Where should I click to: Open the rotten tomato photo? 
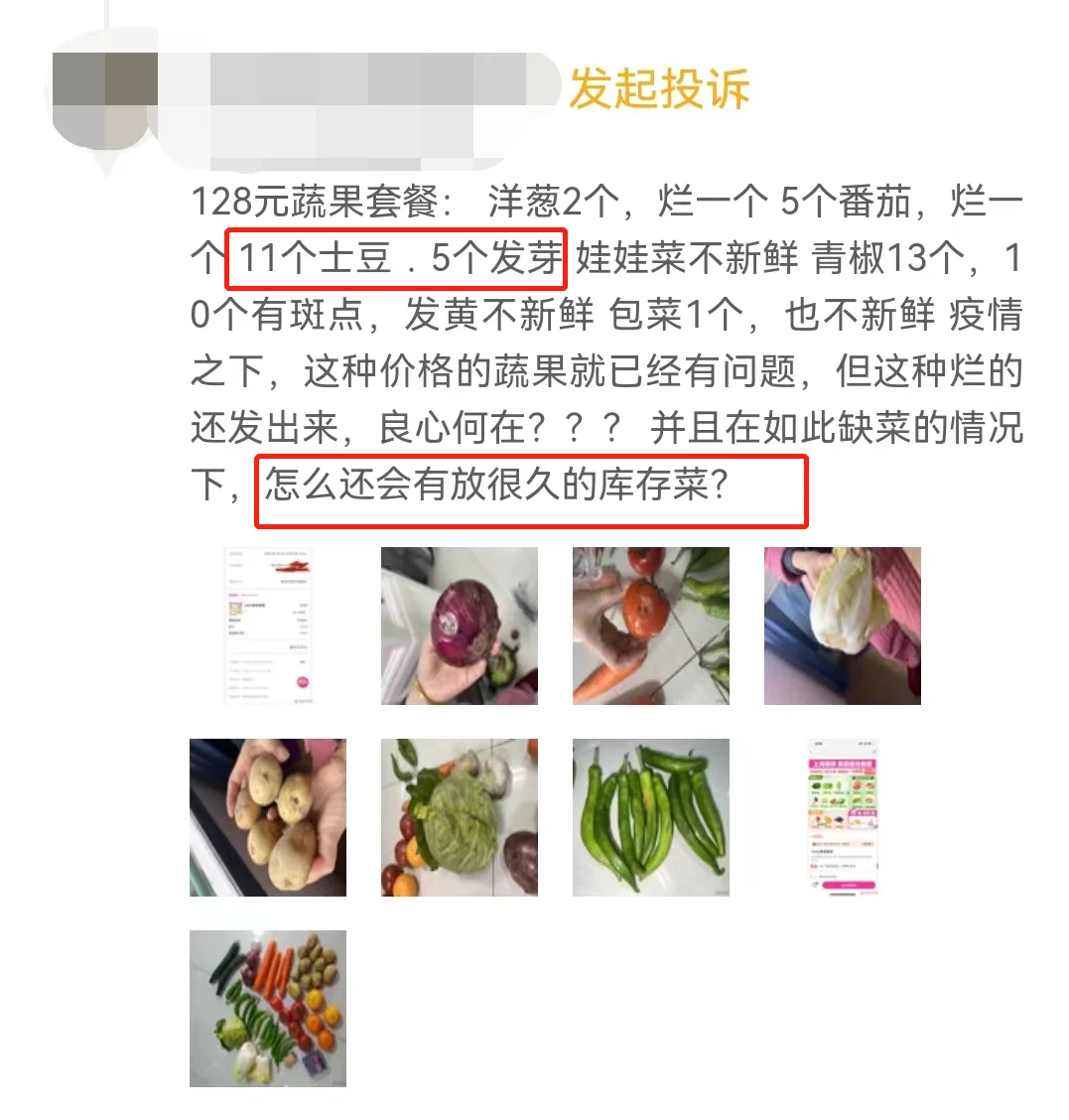click(651, 626)
